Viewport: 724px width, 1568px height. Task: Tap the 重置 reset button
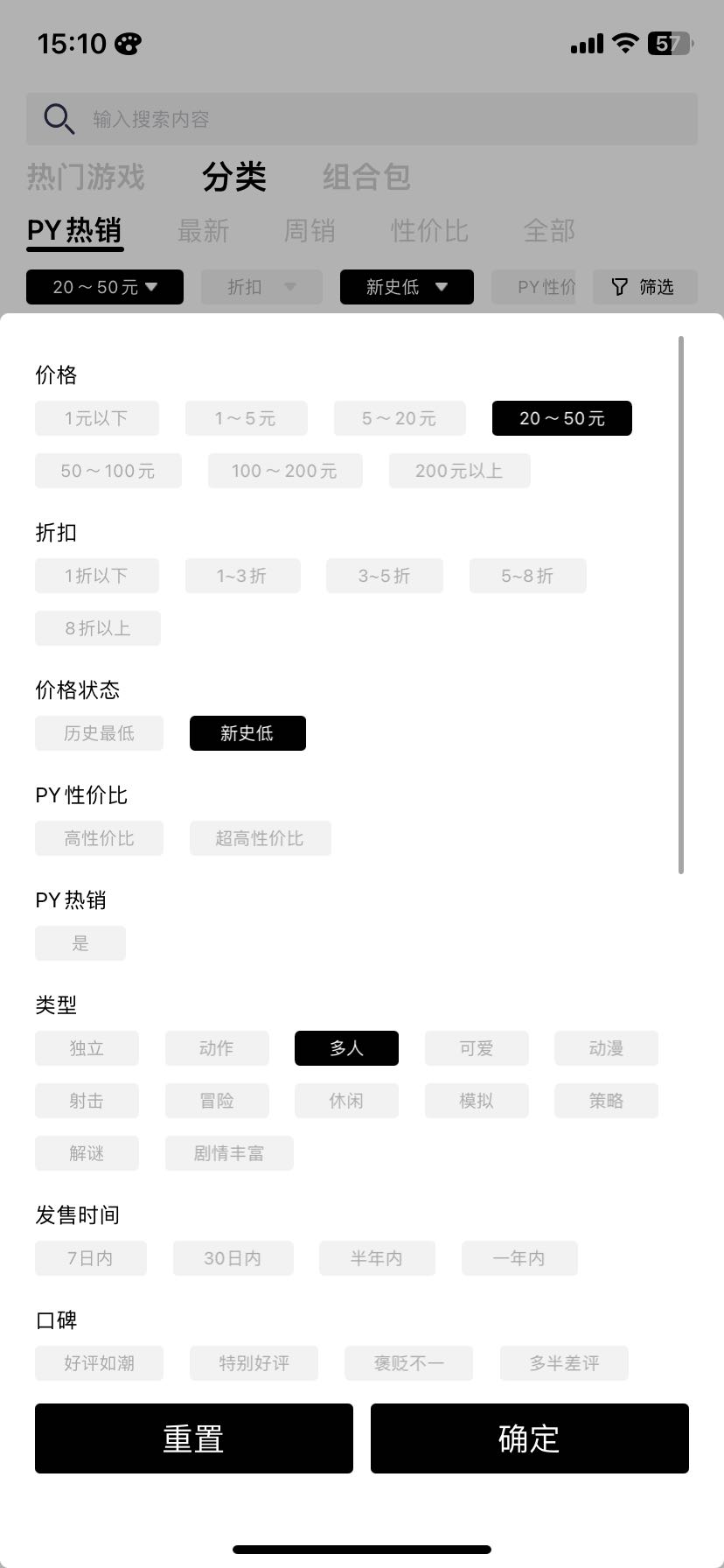(193, 1438)
